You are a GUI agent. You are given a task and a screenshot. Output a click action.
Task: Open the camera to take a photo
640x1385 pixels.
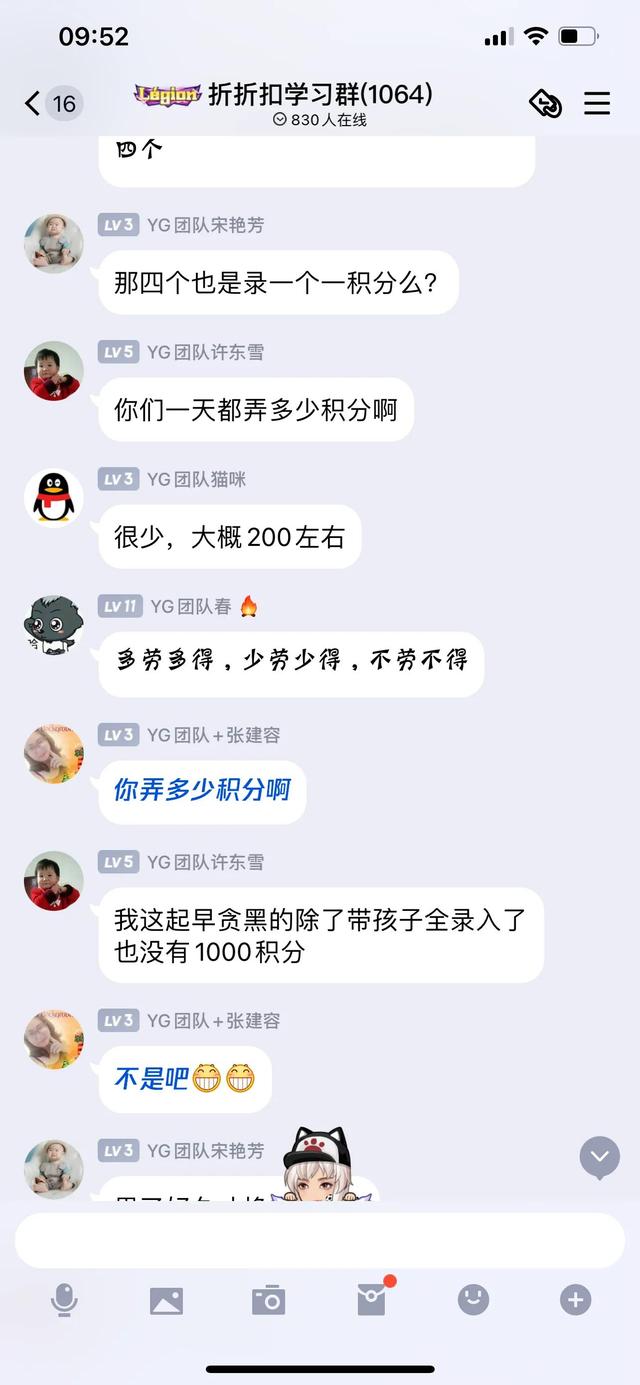pos(268,1300)
